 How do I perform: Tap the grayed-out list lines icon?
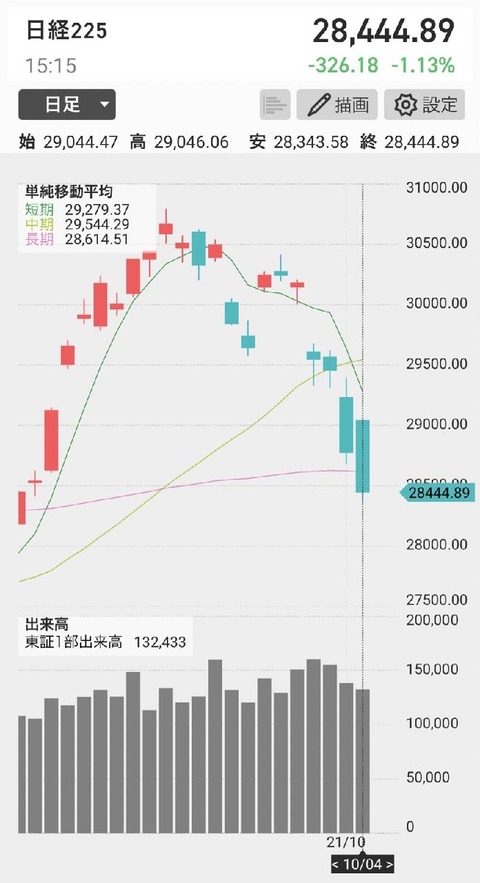pyautogui.click(x=275, y=105)
